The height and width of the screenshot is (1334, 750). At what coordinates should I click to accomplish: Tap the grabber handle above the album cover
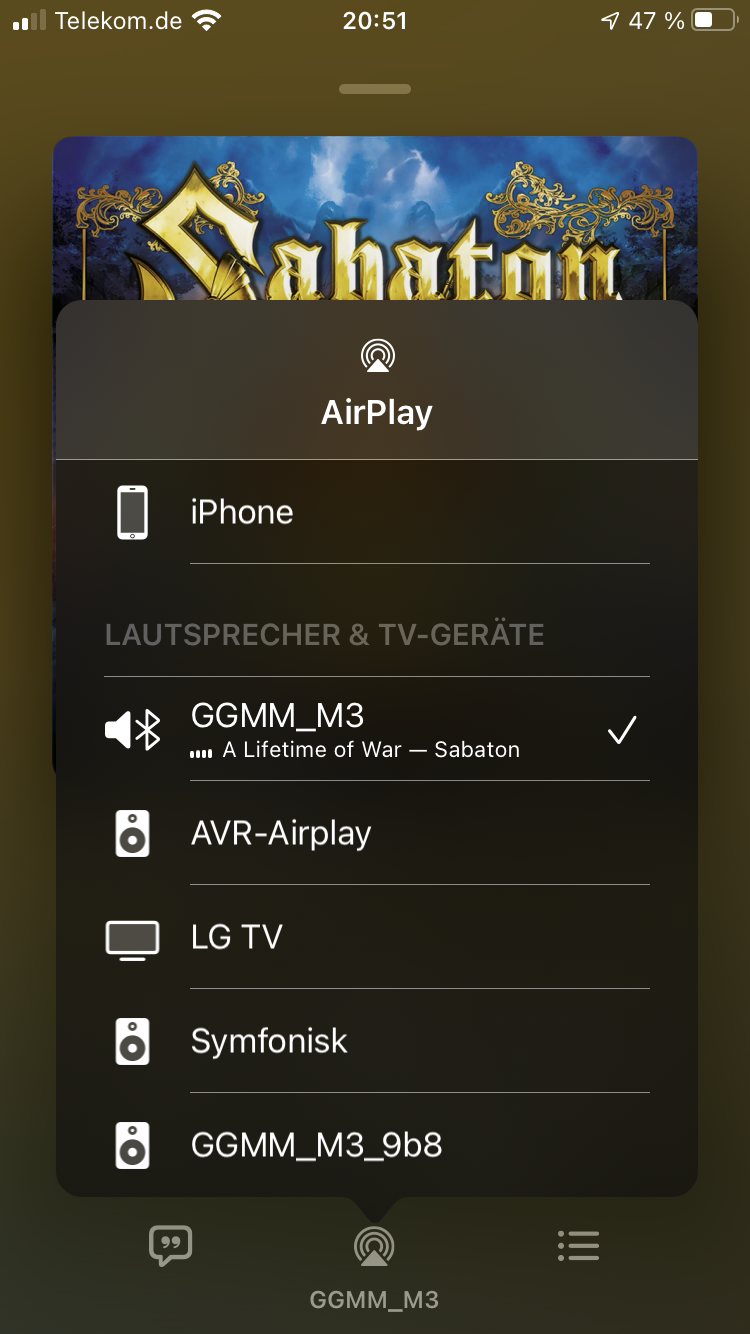375,89
